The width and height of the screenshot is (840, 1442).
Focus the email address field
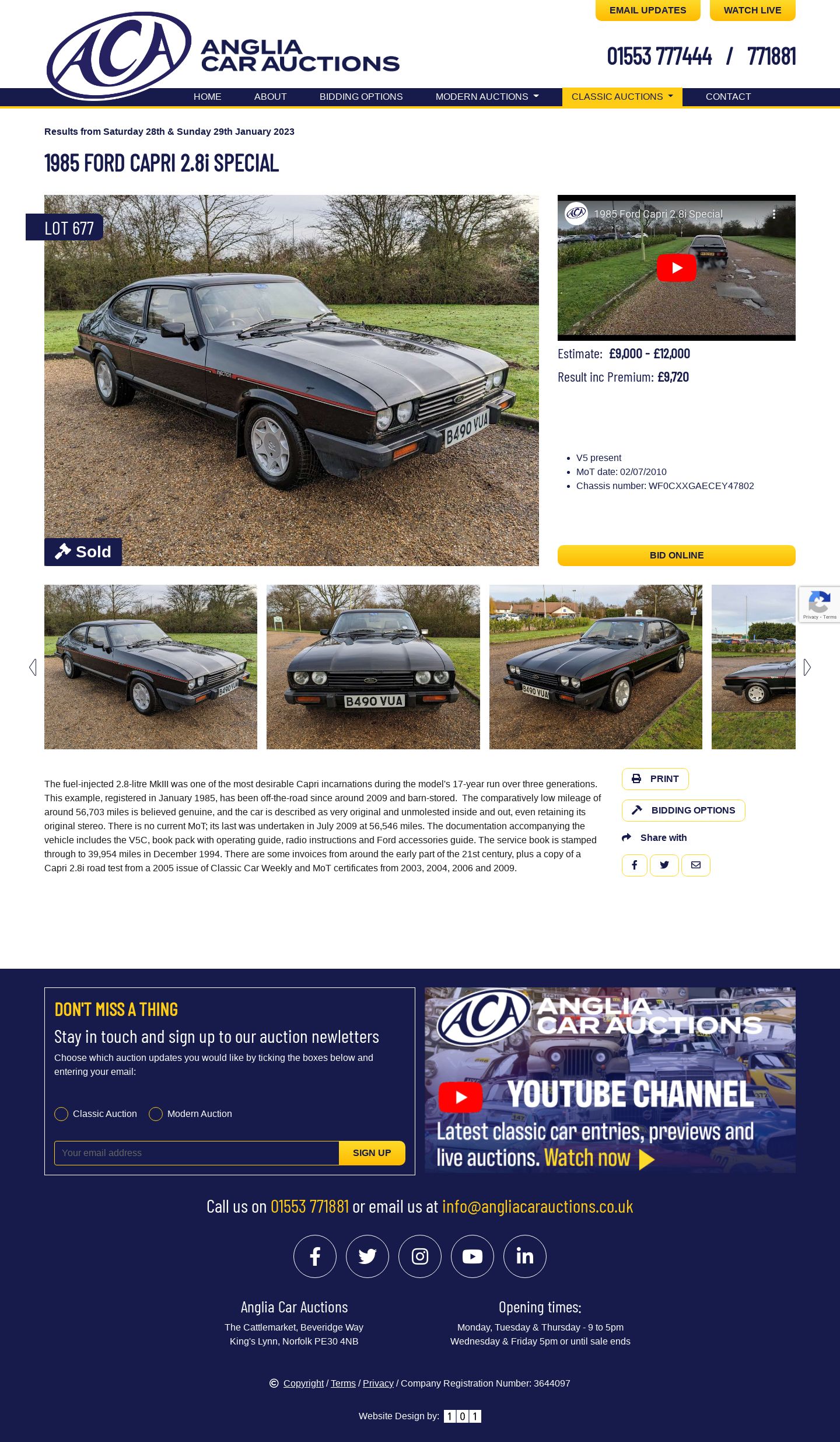click(x=197, y=1153)
